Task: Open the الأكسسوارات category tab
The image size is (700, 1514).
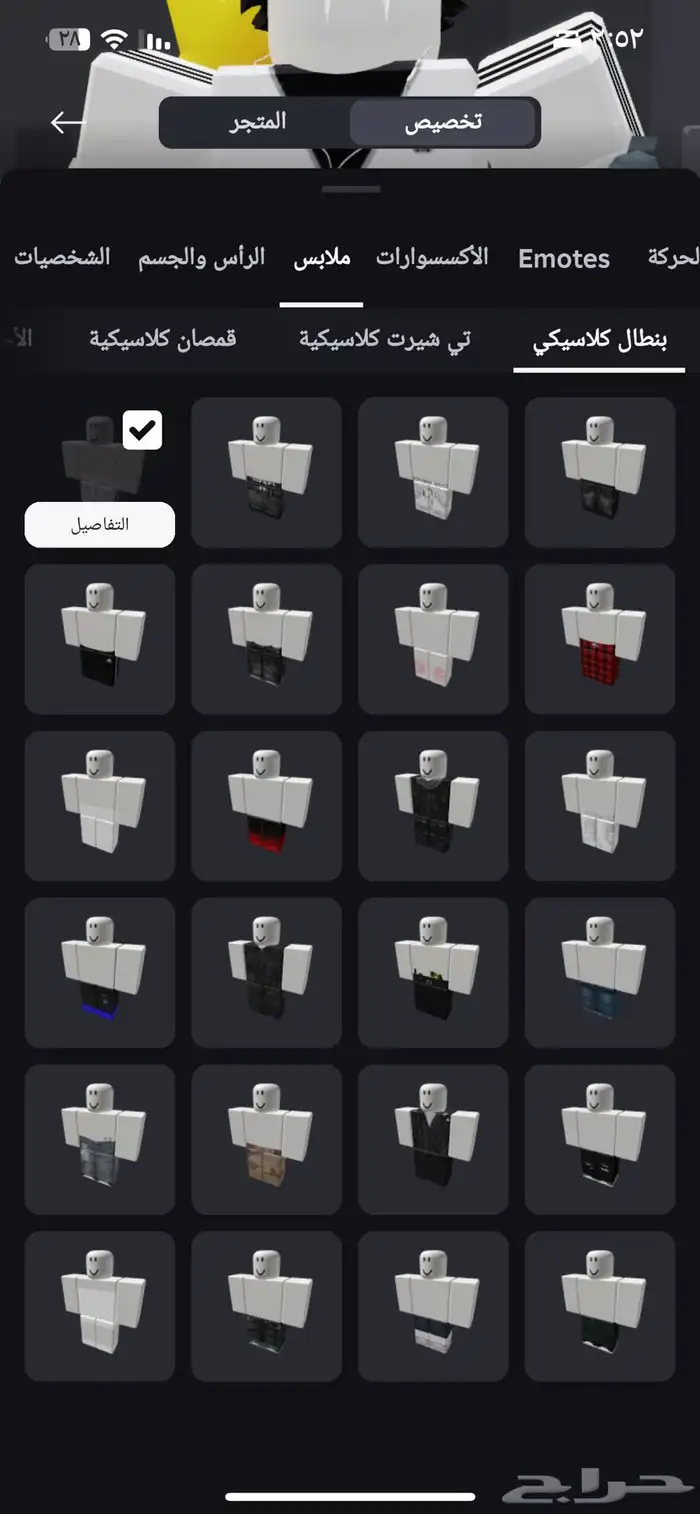Action: tap(432, 257)
